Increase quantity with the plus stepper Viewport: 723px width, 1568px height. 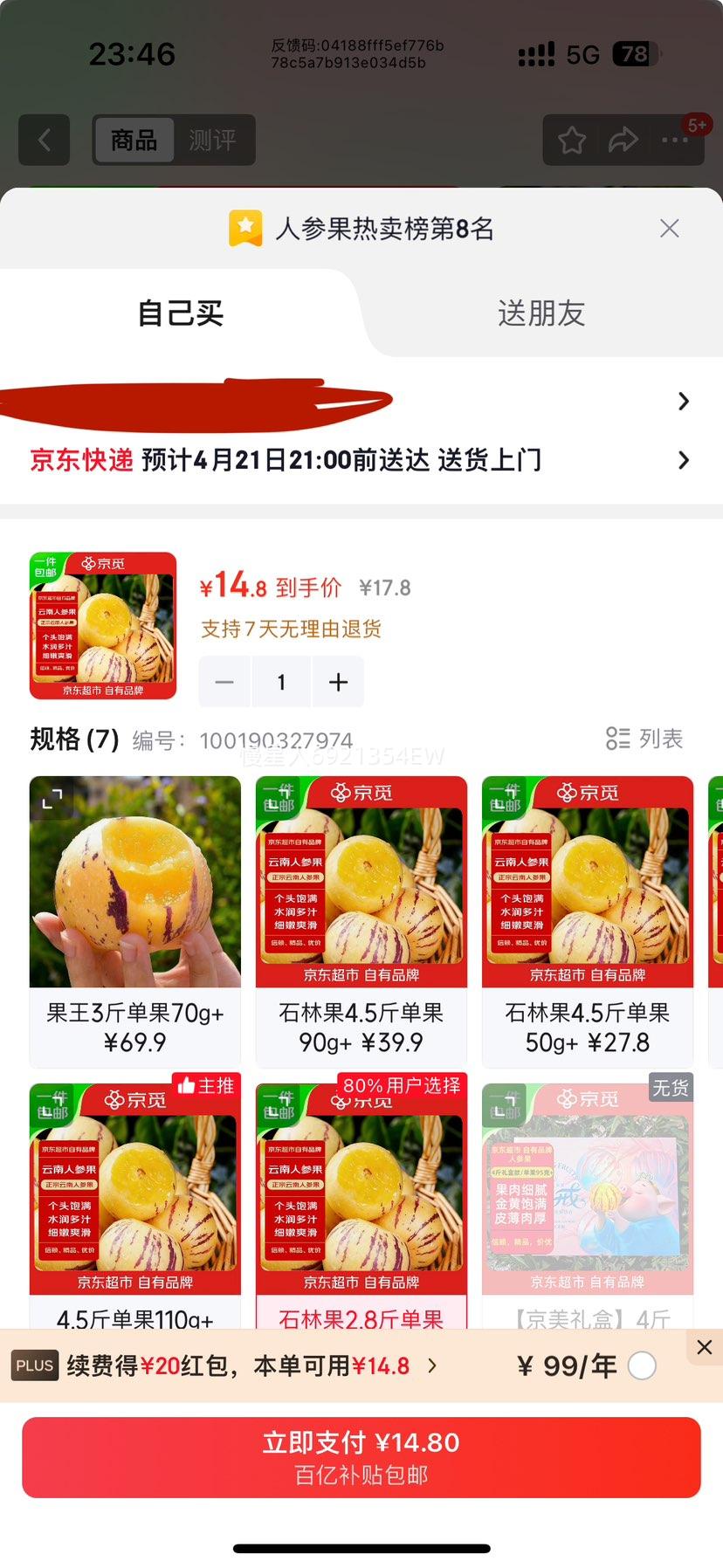(338, 682)
